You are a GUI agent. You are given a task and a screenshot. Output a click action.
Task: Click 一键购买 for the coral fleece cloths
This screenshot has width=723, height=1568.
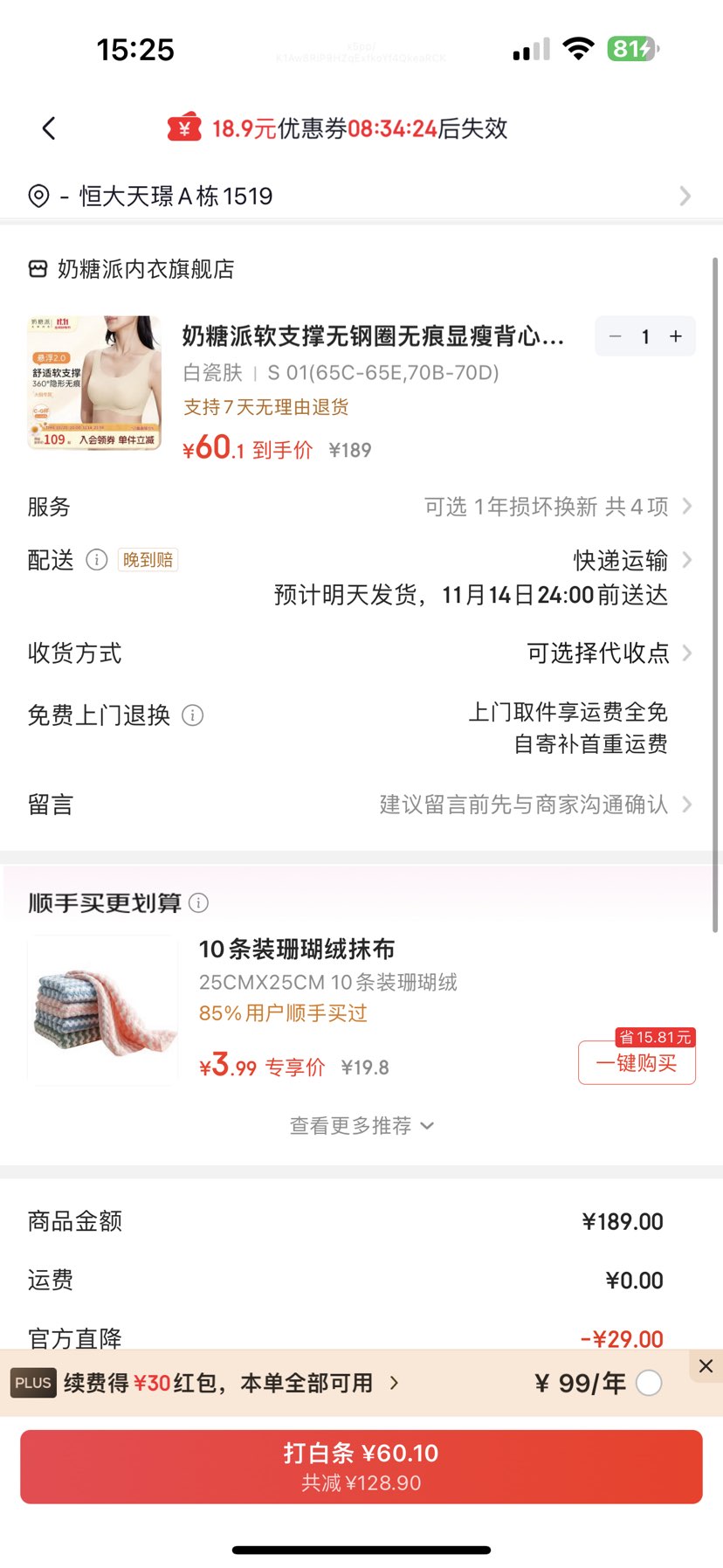[637, 1065]
